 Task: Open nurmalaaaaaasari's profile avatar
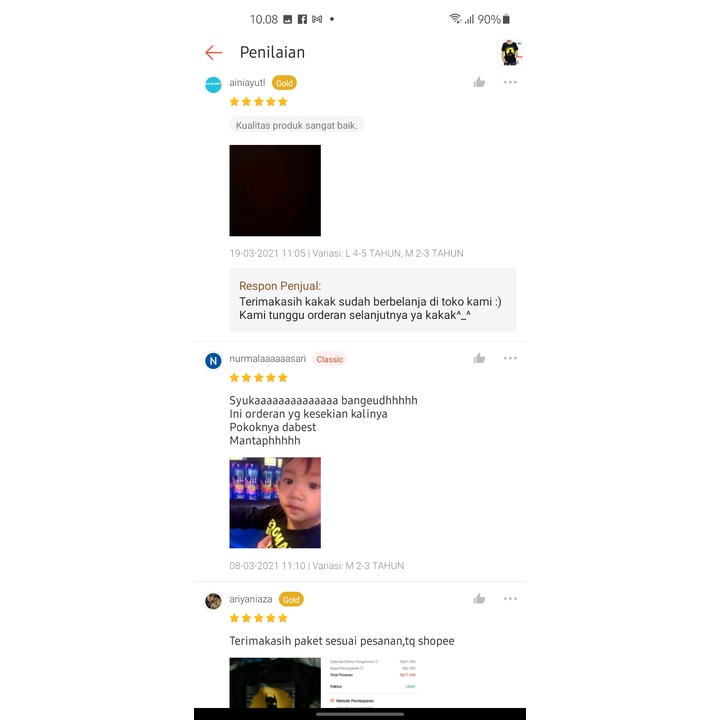(213, 360)
